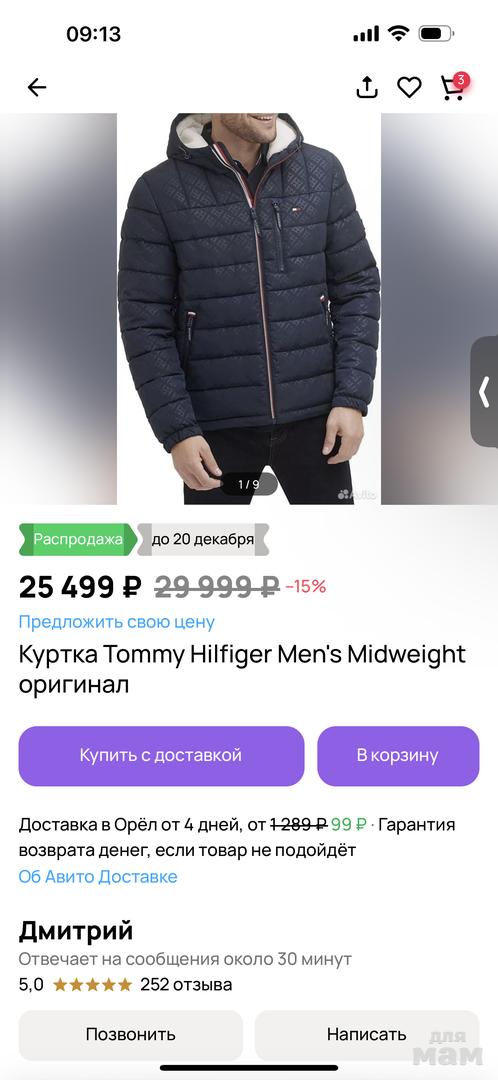Open the Tommy Hilfiger jacket photo
The width and height of the screenshot is (498, 1080).
(249, 309)
